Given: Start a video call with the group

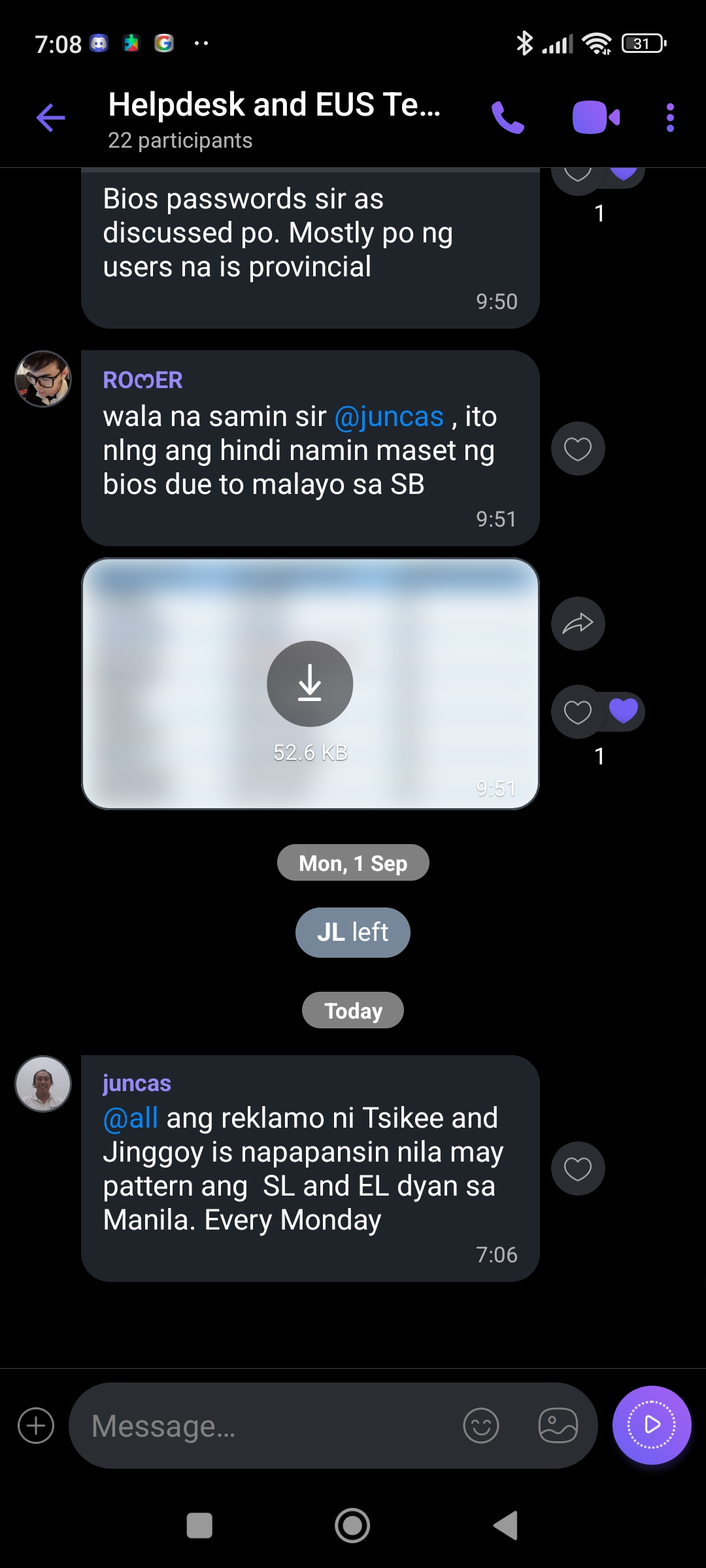Looking at the screenshot, I should [x=596, y=118].
